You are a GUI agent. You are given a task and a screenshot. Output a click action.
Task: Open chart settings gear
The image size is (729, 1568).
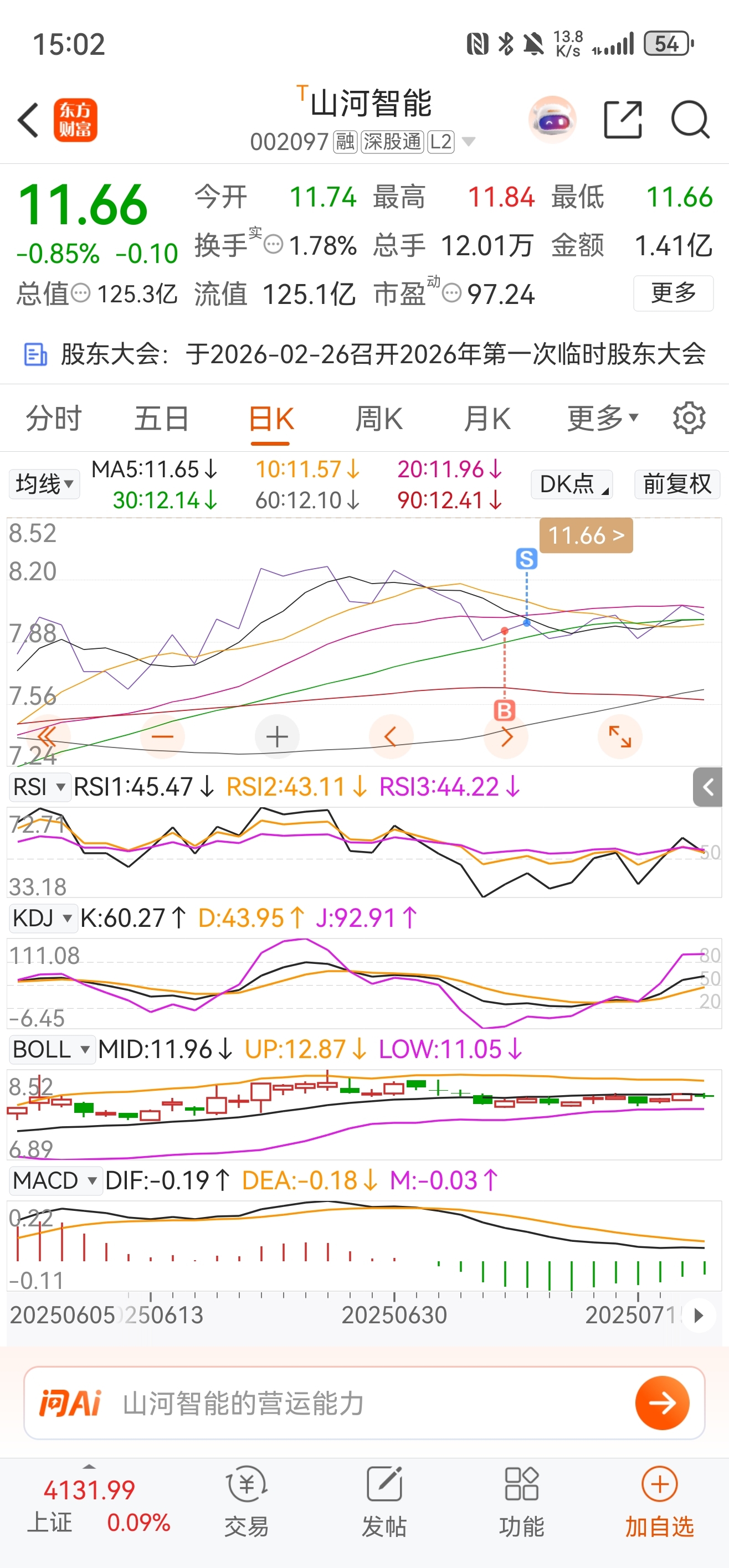(689, 419)
